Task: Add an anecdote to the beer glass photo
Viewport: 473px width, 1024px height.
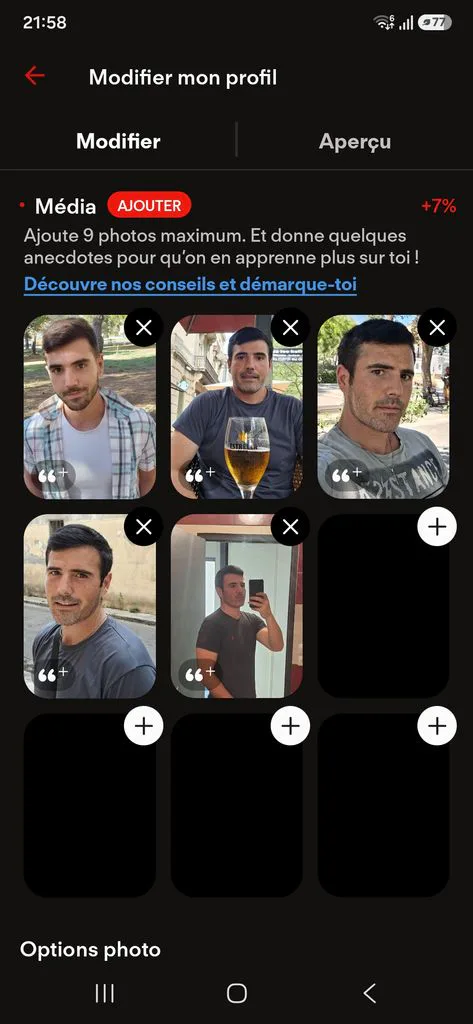Action: 200,475
